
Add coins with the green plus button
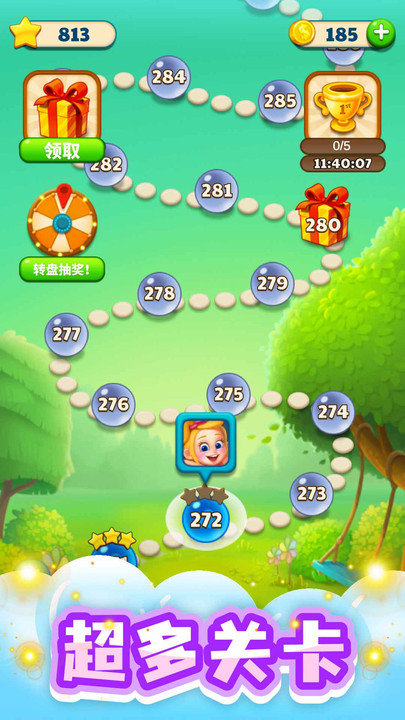(381, 33)
